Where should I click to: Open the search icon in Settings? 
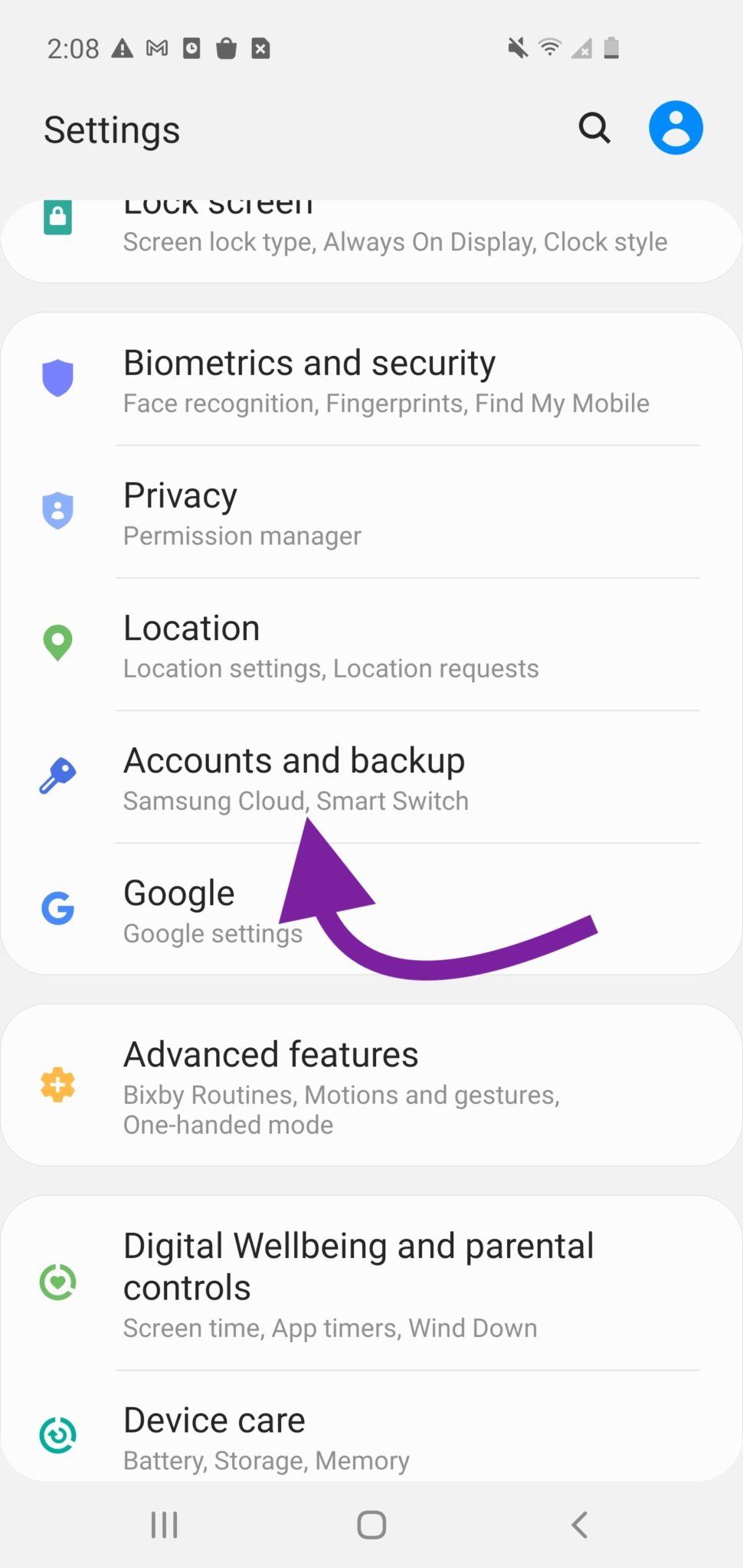[594, 128]
